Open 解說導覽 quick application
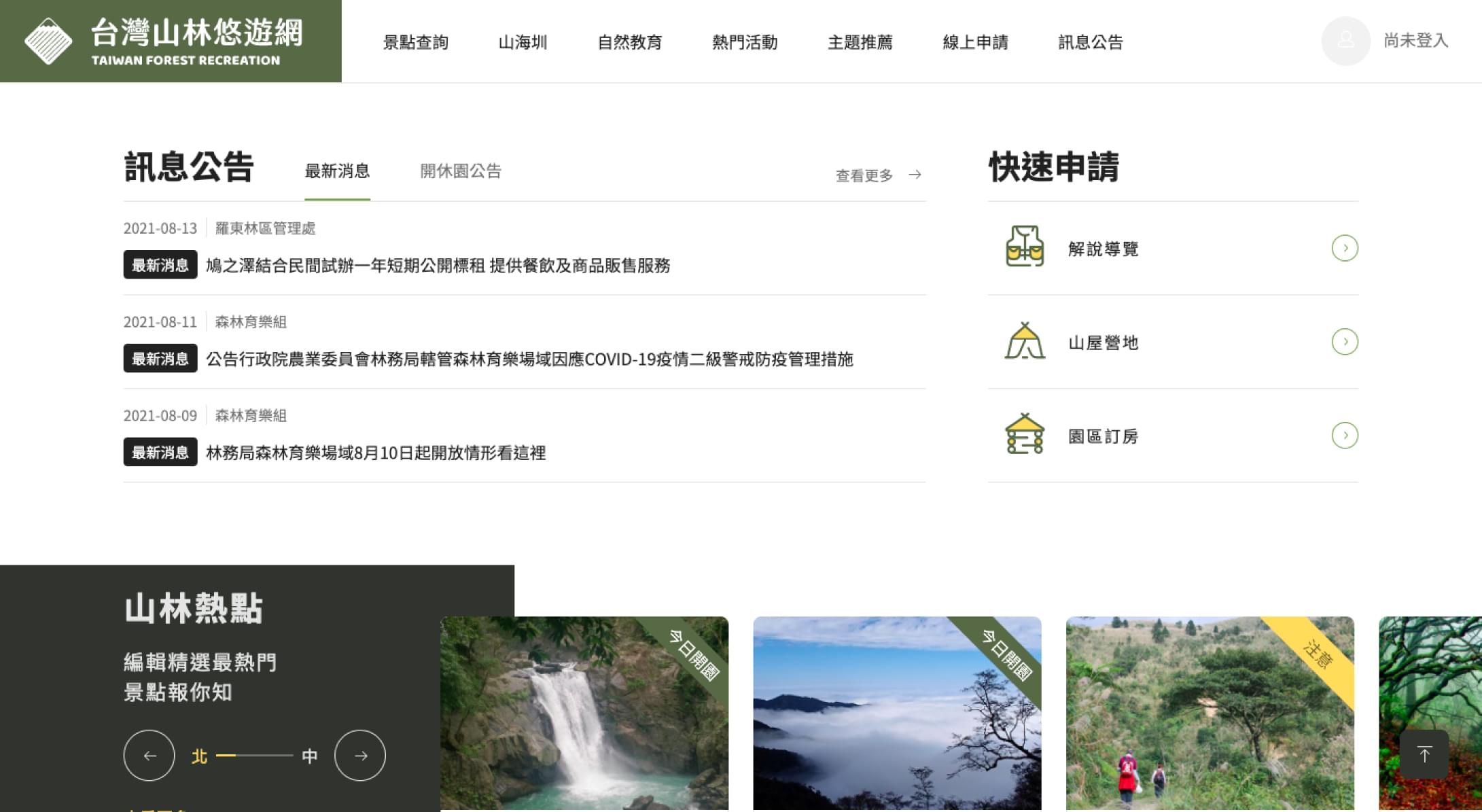This screenshot has width=1482, height=812. point(1172,249)
